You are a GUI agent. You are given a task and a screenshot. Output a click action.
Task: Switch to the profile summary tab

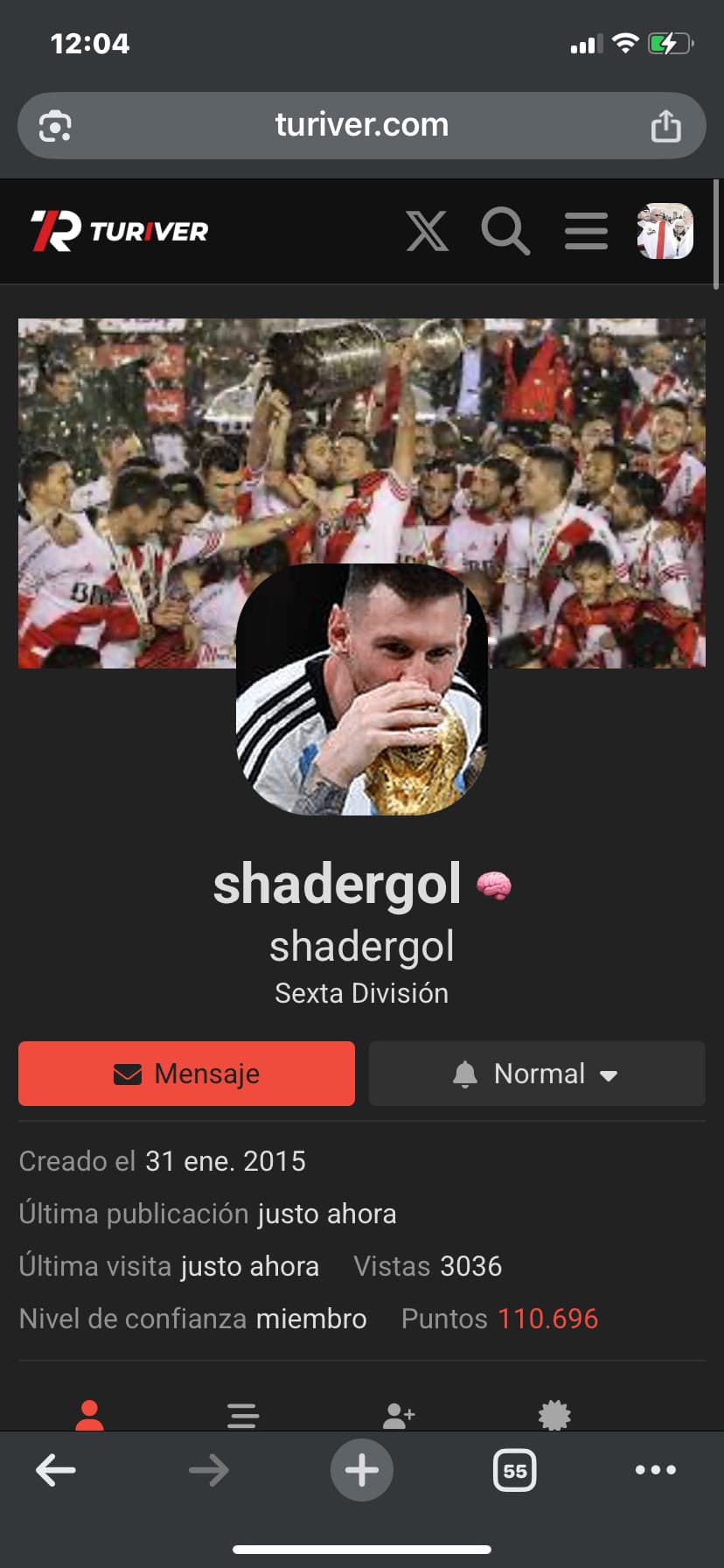(89, 1414)
